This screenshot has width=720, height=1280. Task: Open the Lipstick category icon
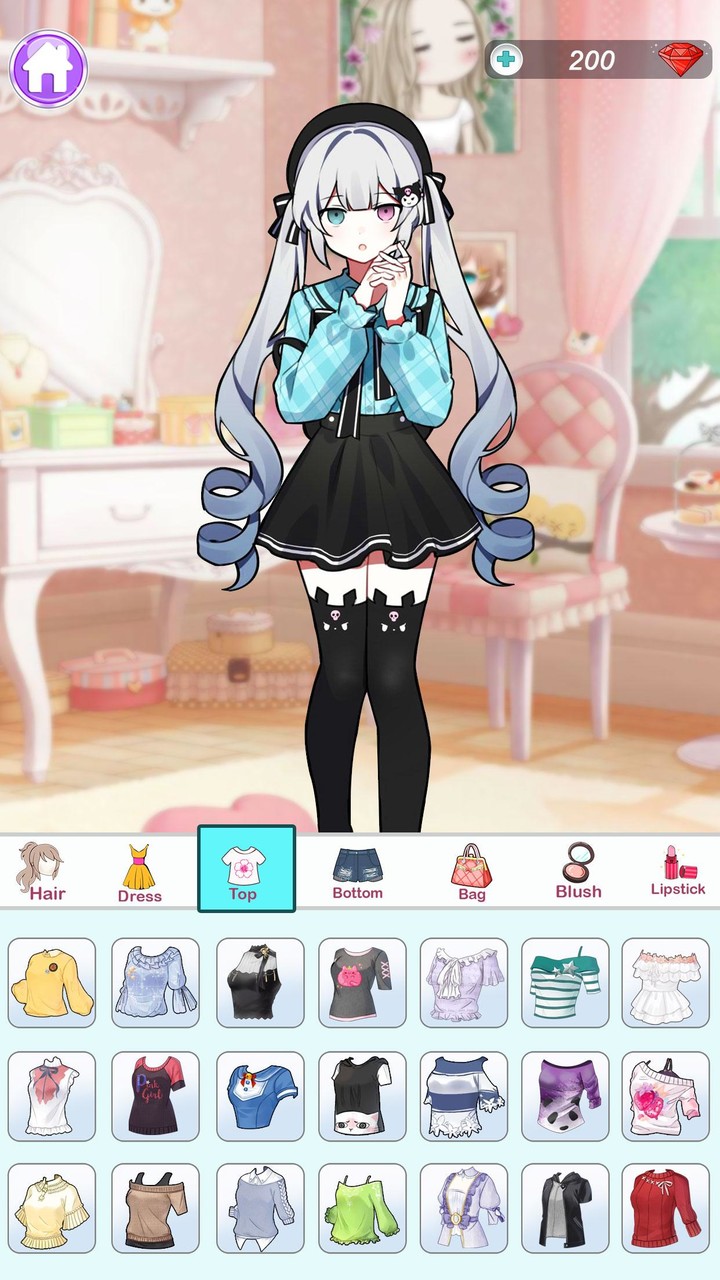click(677, 864)
